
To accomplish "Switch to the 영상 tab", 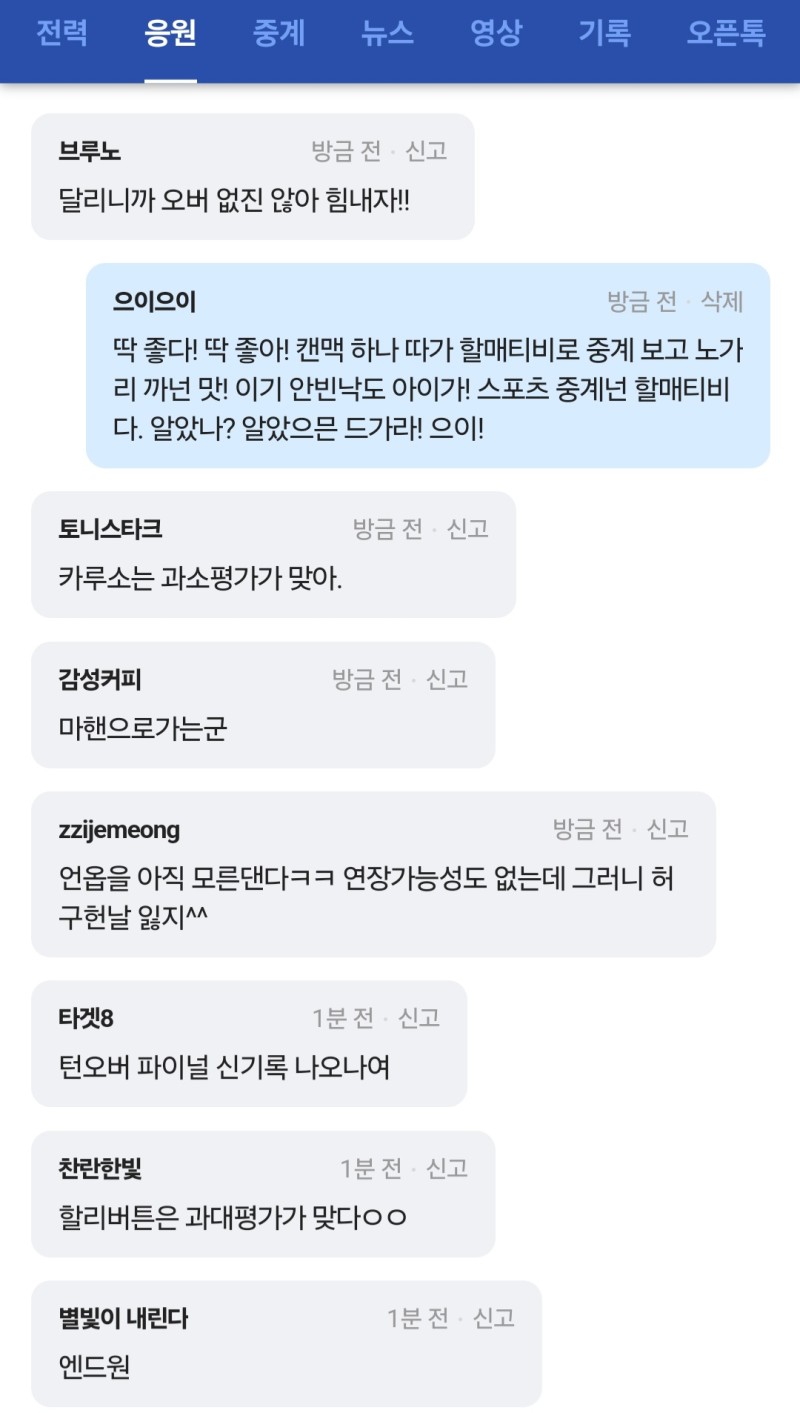I will pos(496,34).
